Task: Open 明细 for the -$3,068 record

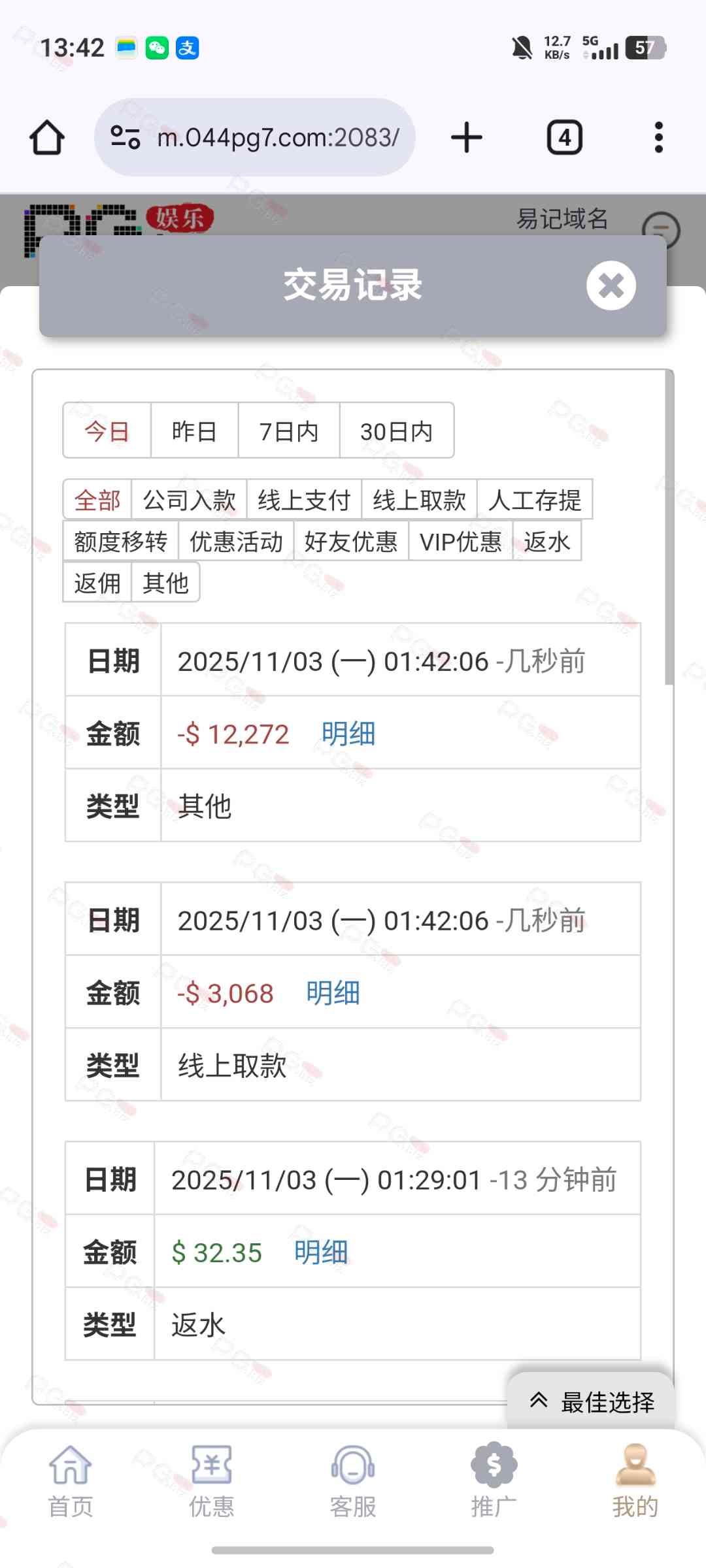Action: (x=333, y=993)
